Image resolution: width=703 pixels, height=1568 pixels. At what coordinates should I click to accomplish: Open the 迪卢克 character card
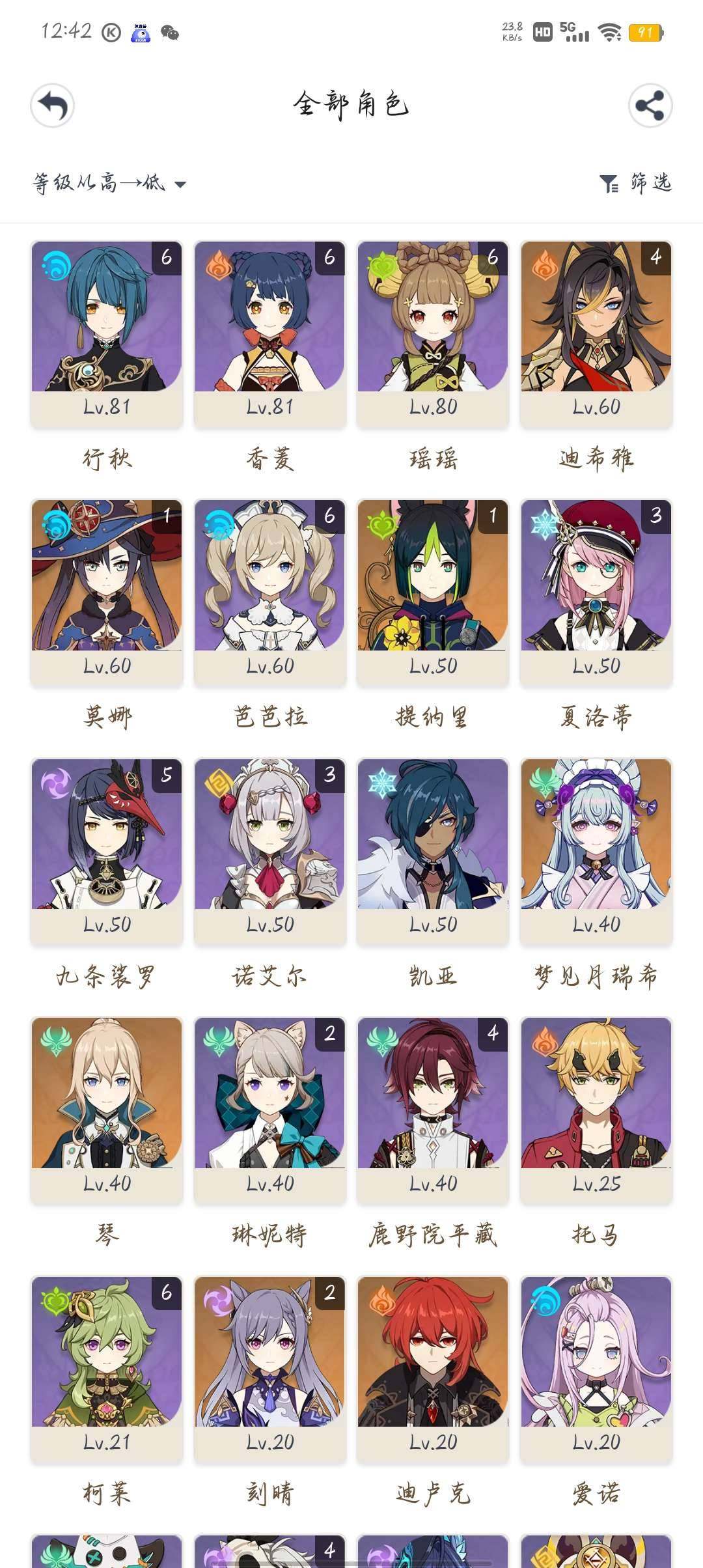coord(433,1367)
